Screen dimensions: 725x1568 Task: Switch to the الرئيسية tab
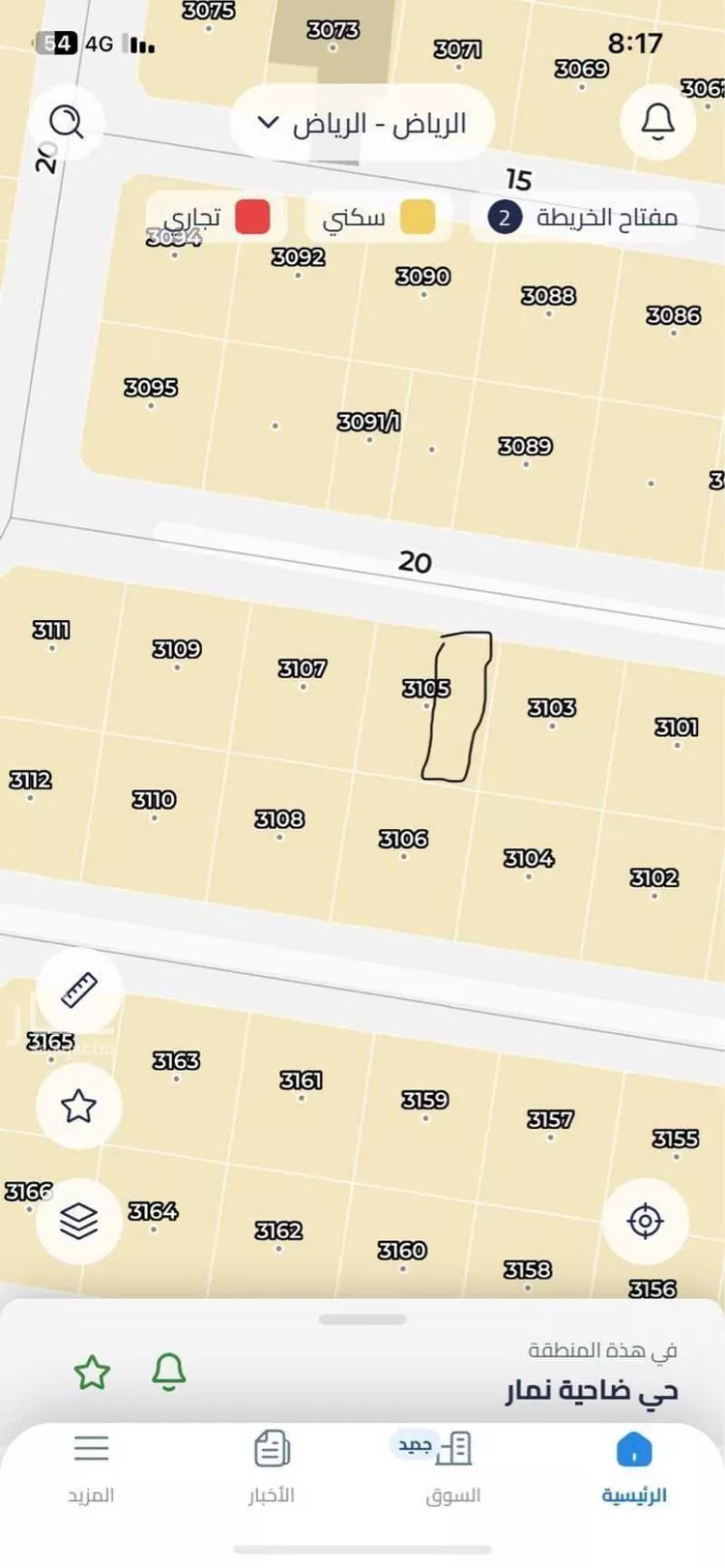634,1467
